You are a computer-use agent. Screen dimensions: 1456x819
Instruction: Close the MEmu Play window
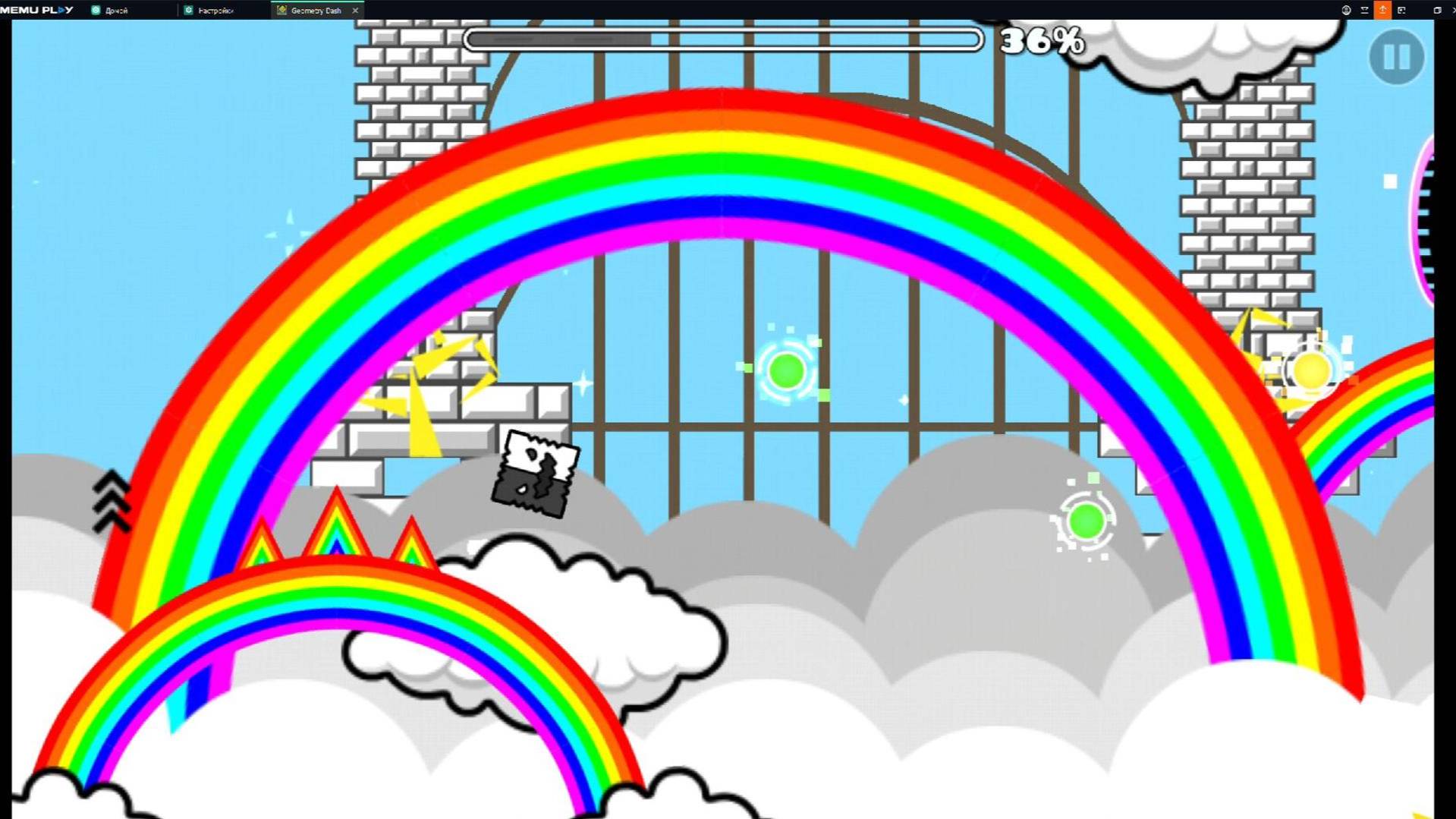1453,10
